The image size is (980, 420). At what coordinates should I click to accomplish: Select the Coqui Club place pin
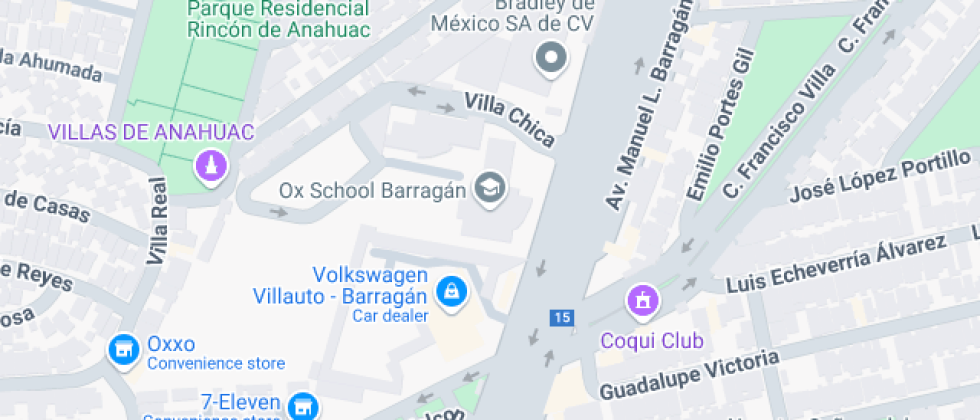click(x=643, y=302)
